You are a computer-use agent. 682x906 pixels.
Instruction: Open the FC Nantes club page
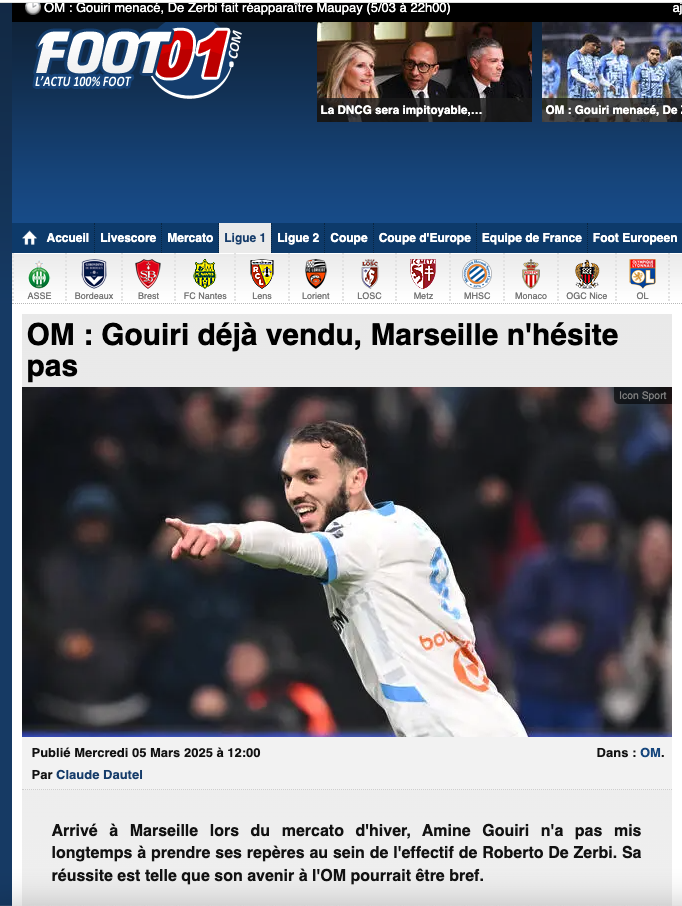(x=205, y=279)
